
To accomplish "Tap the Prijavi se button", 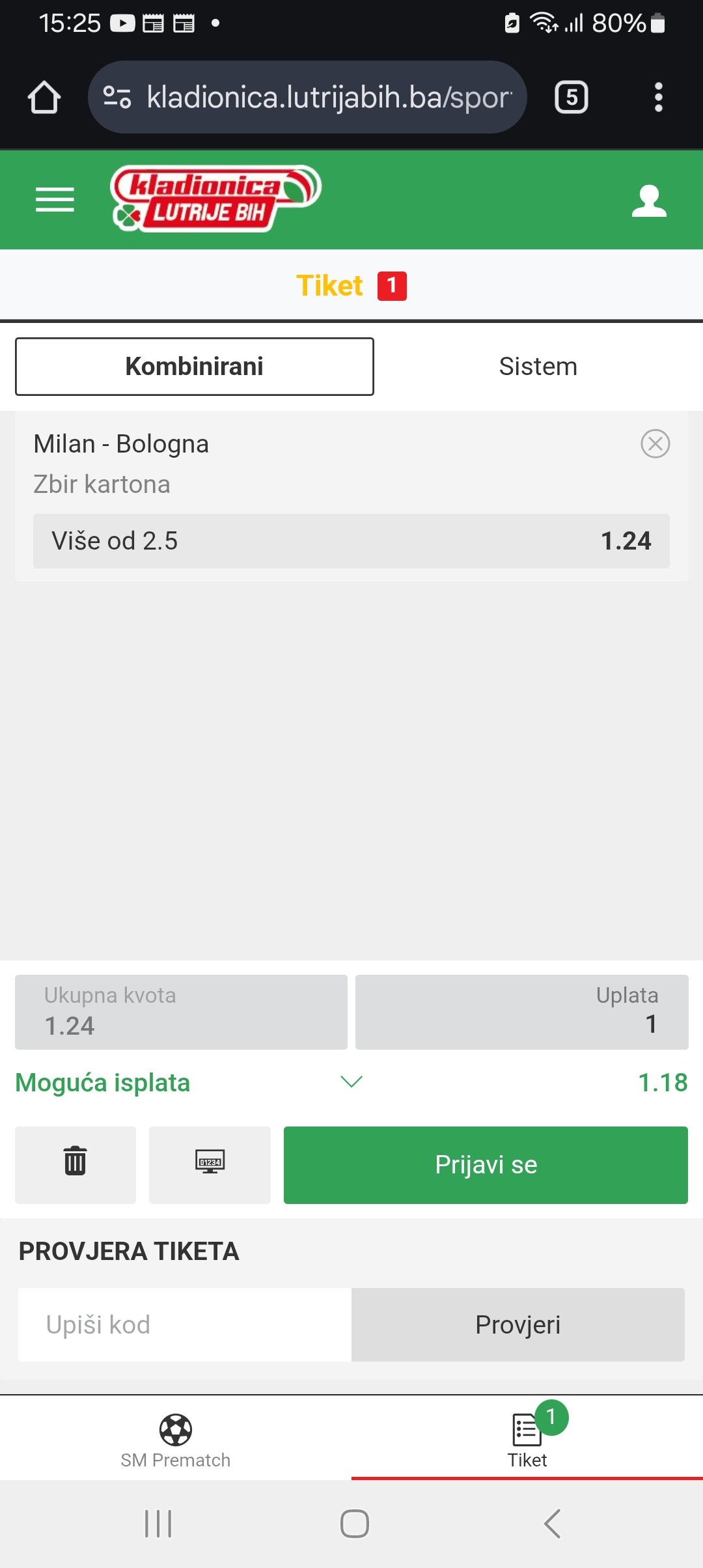I will [486, 1164].
